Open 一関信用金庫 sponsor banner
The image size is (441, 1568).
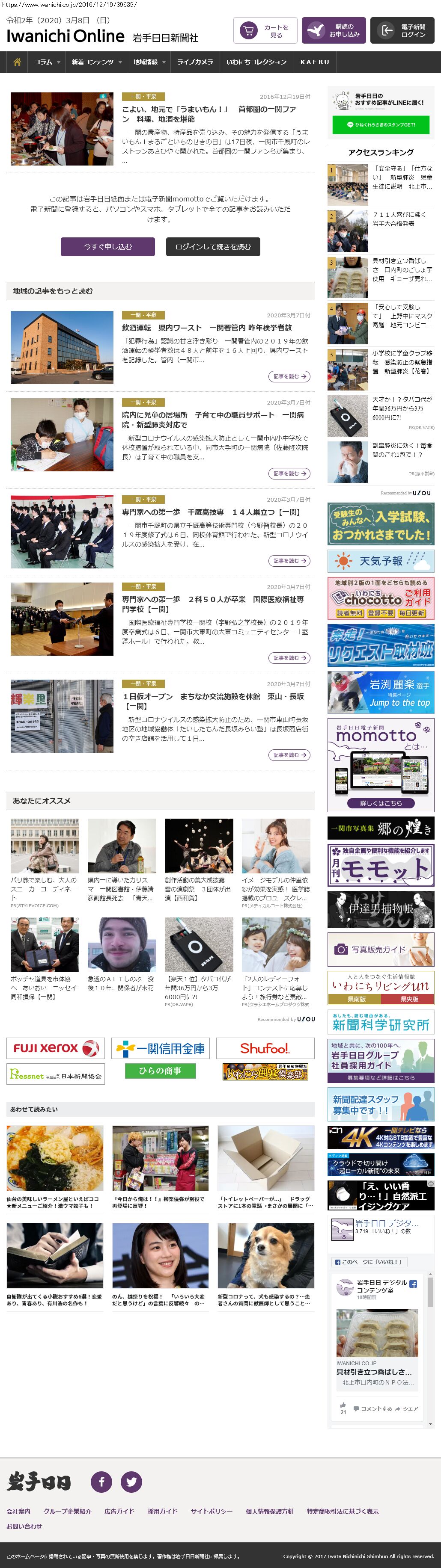(160, 1048)
